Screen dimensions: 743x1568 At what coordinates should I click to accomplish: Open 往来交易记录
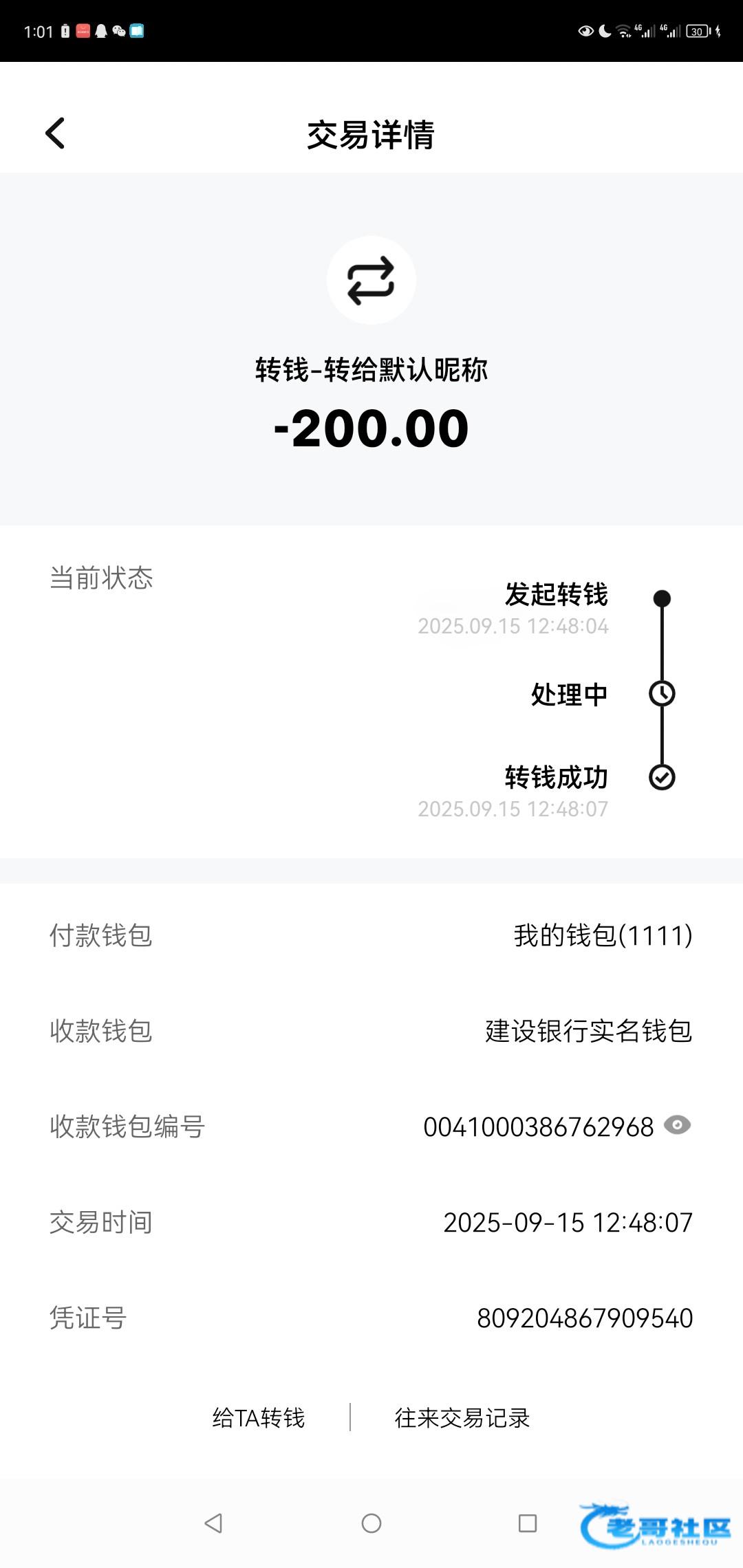[x=462, y=1418]
